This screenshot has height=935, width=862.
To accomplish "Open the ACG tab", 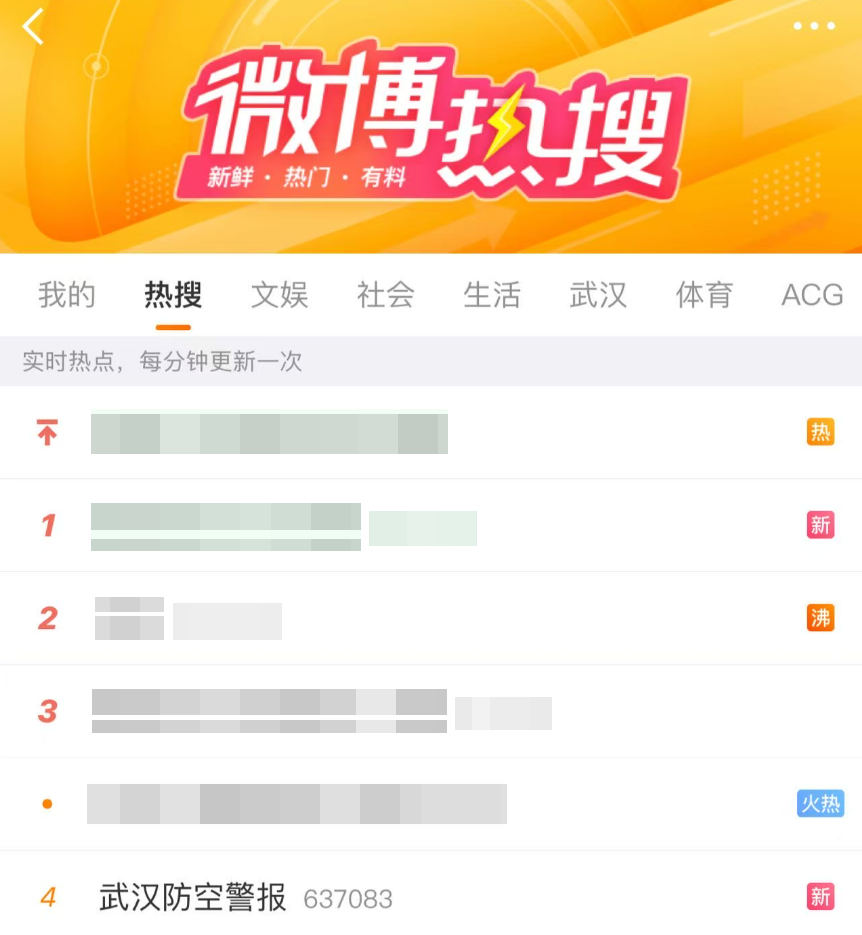I will (x=812, y=295).
